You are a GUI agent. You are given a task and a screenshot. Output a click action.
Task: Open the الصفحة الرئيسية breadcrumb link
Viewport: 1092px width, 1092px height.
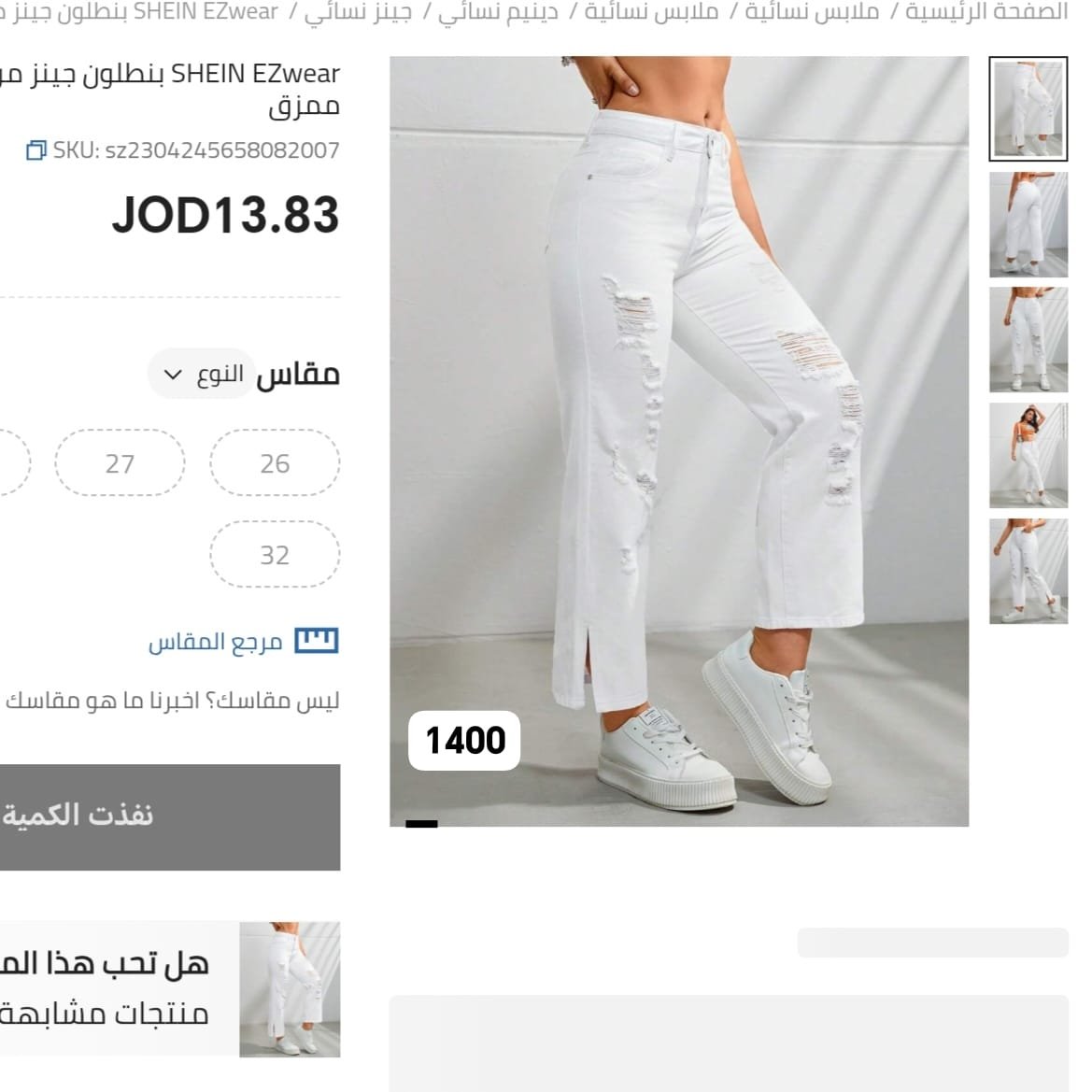986,12
